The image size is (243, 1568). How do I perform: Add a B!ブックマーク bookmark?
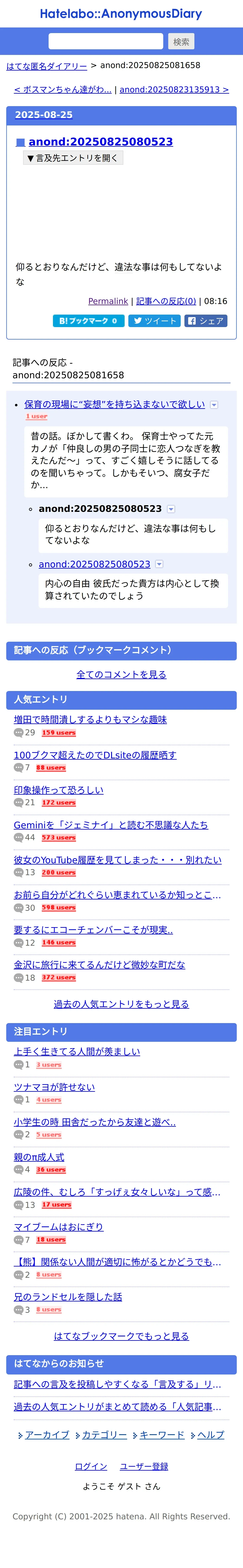89,321
